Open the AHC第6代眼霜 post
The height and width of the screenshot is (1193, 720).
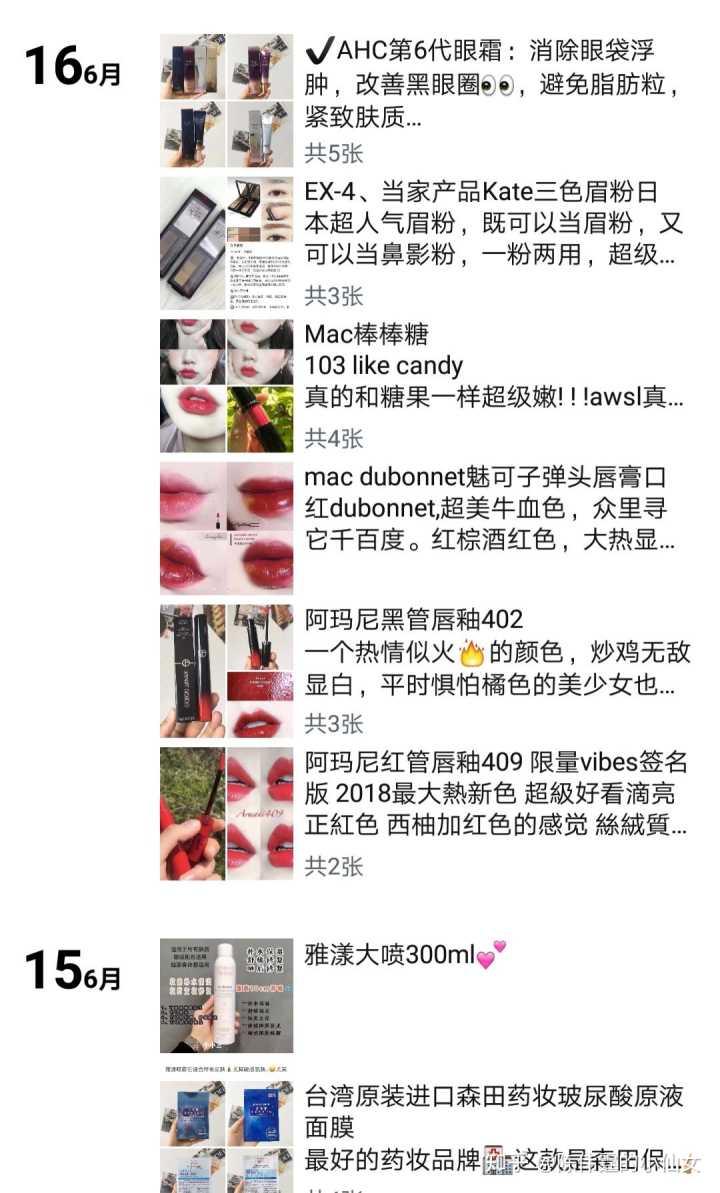click(x=495, y=83)
